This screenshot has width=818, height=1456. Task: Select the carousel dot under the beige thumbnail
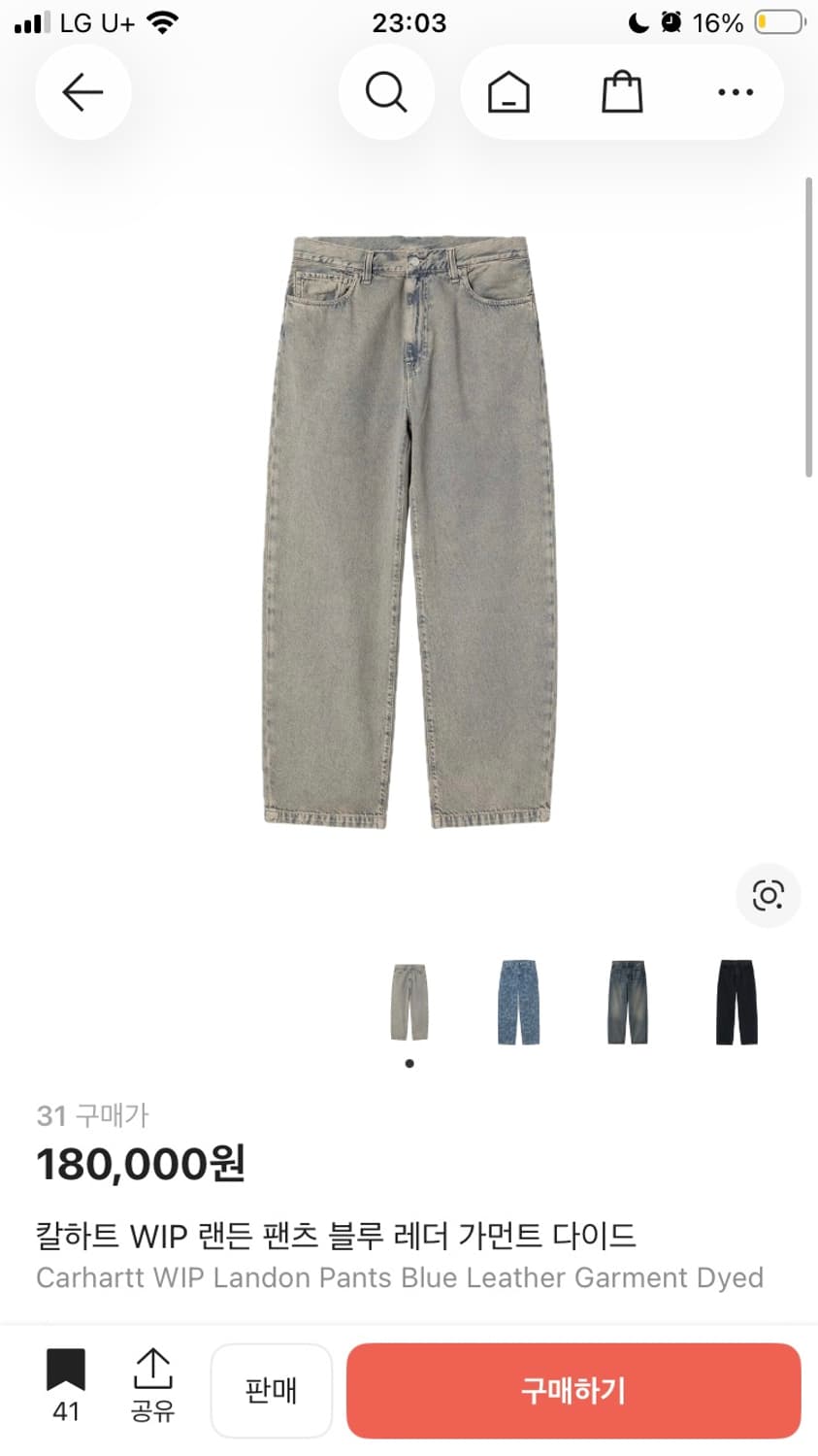tap(409, 1063)
